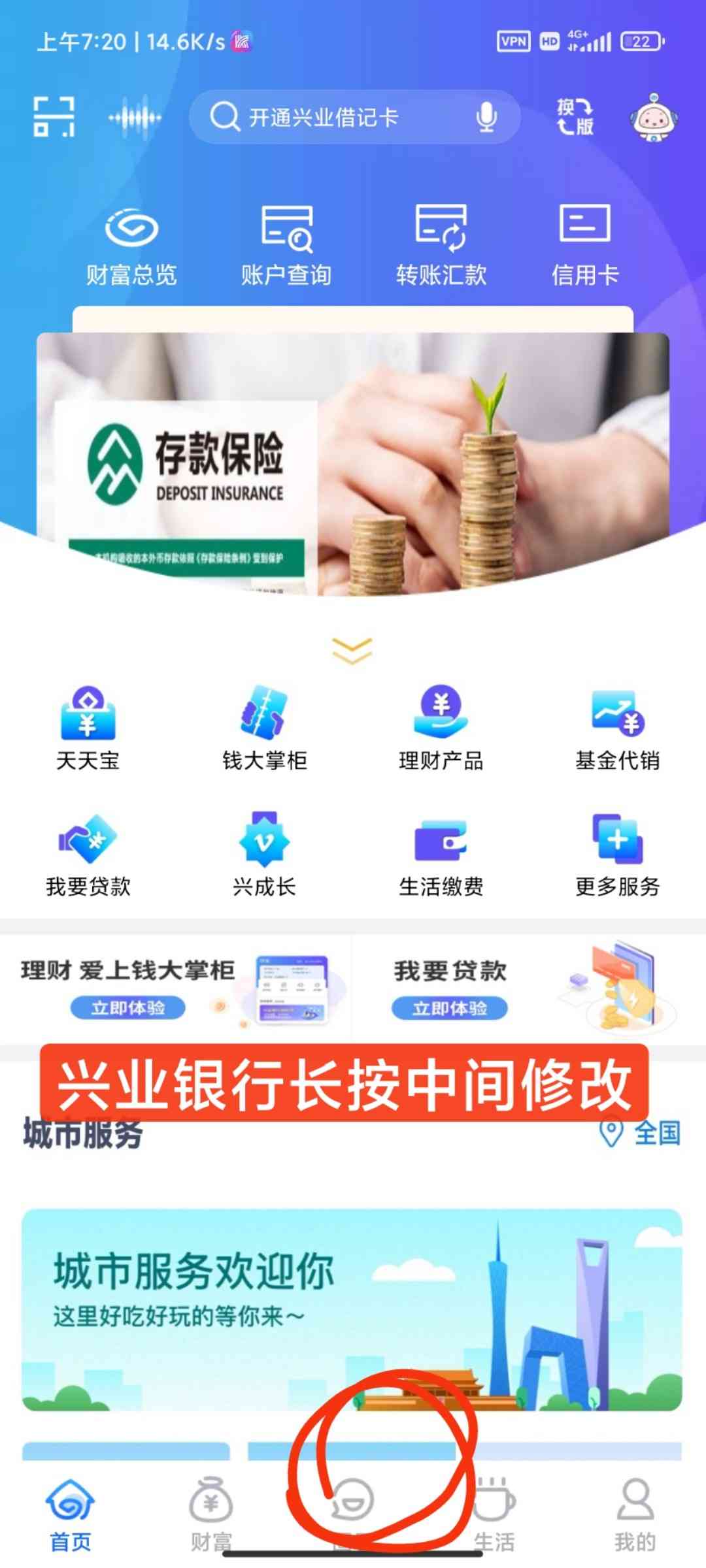Select the 全国 location picker
The height and width of the screenshot is (1568, 706).
click(x=641, y=1133)
